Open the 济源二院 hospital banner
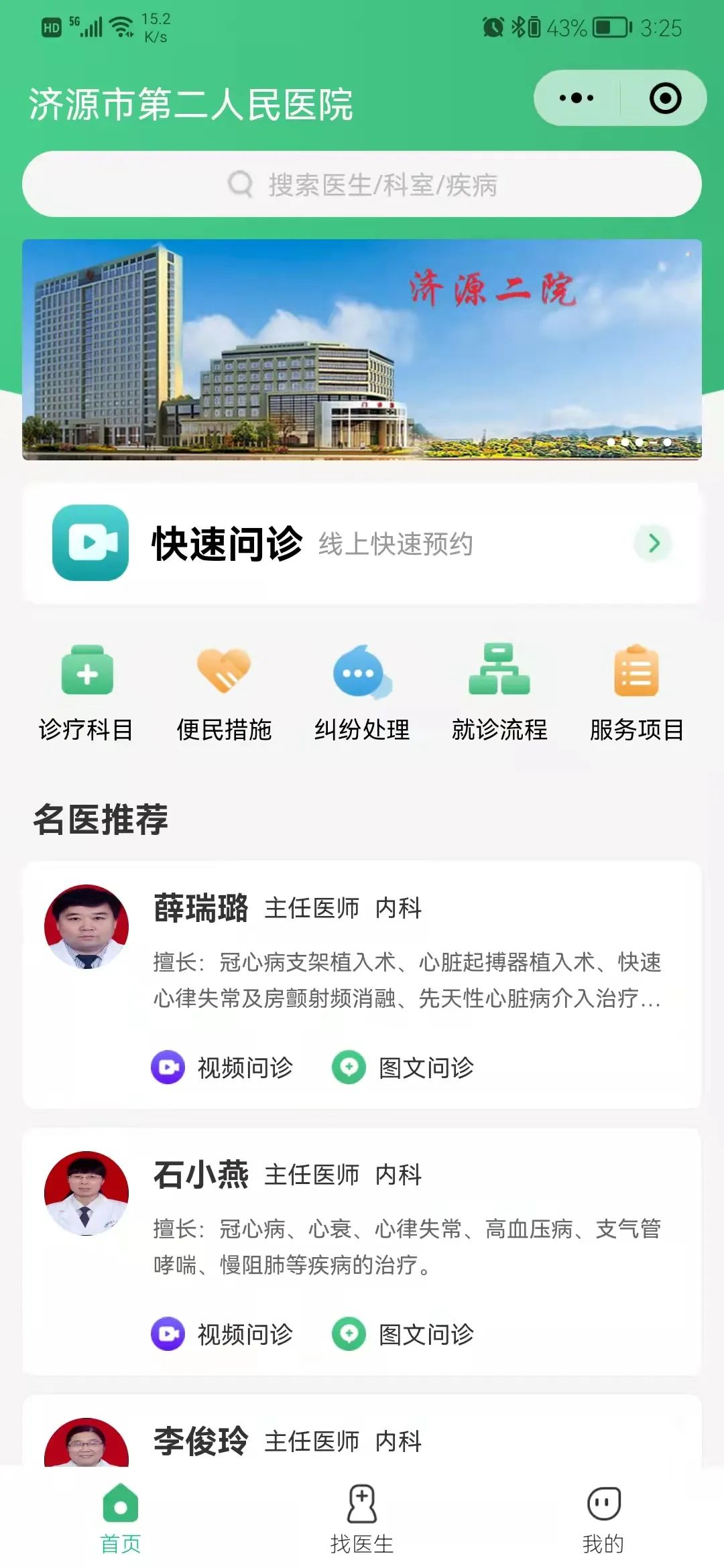The height and width of the screenshot is (1568, 724). (x=362, y=349)
